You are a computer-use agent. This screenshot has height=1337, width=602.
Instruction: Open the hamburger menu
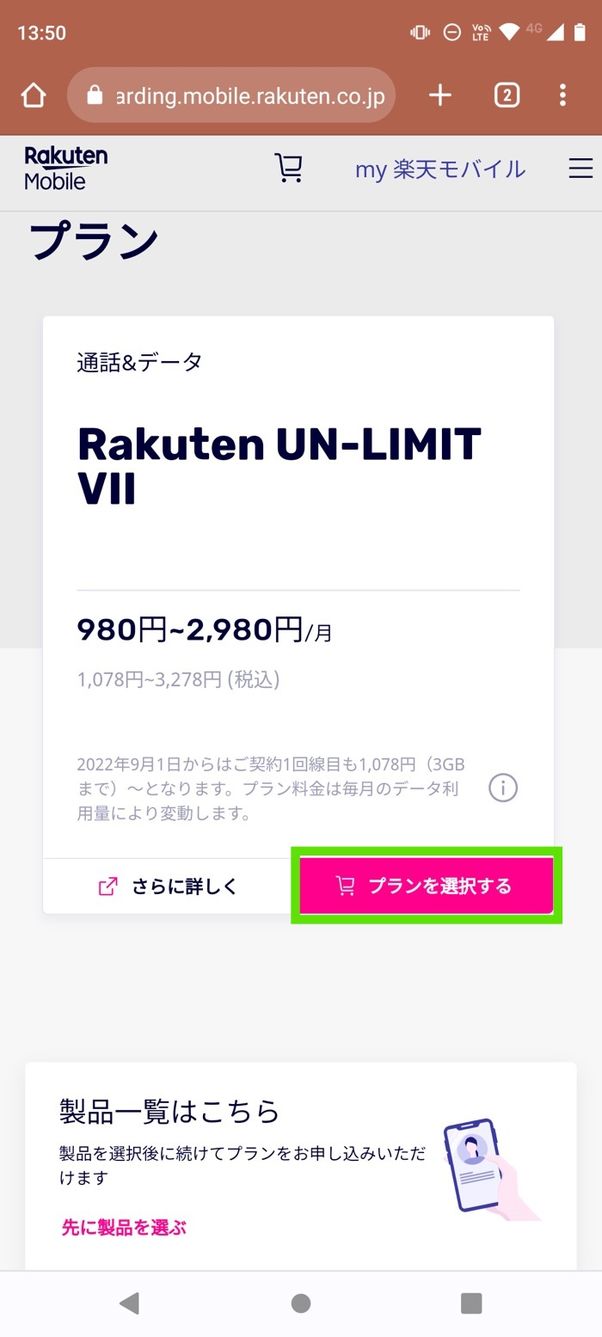581,169
